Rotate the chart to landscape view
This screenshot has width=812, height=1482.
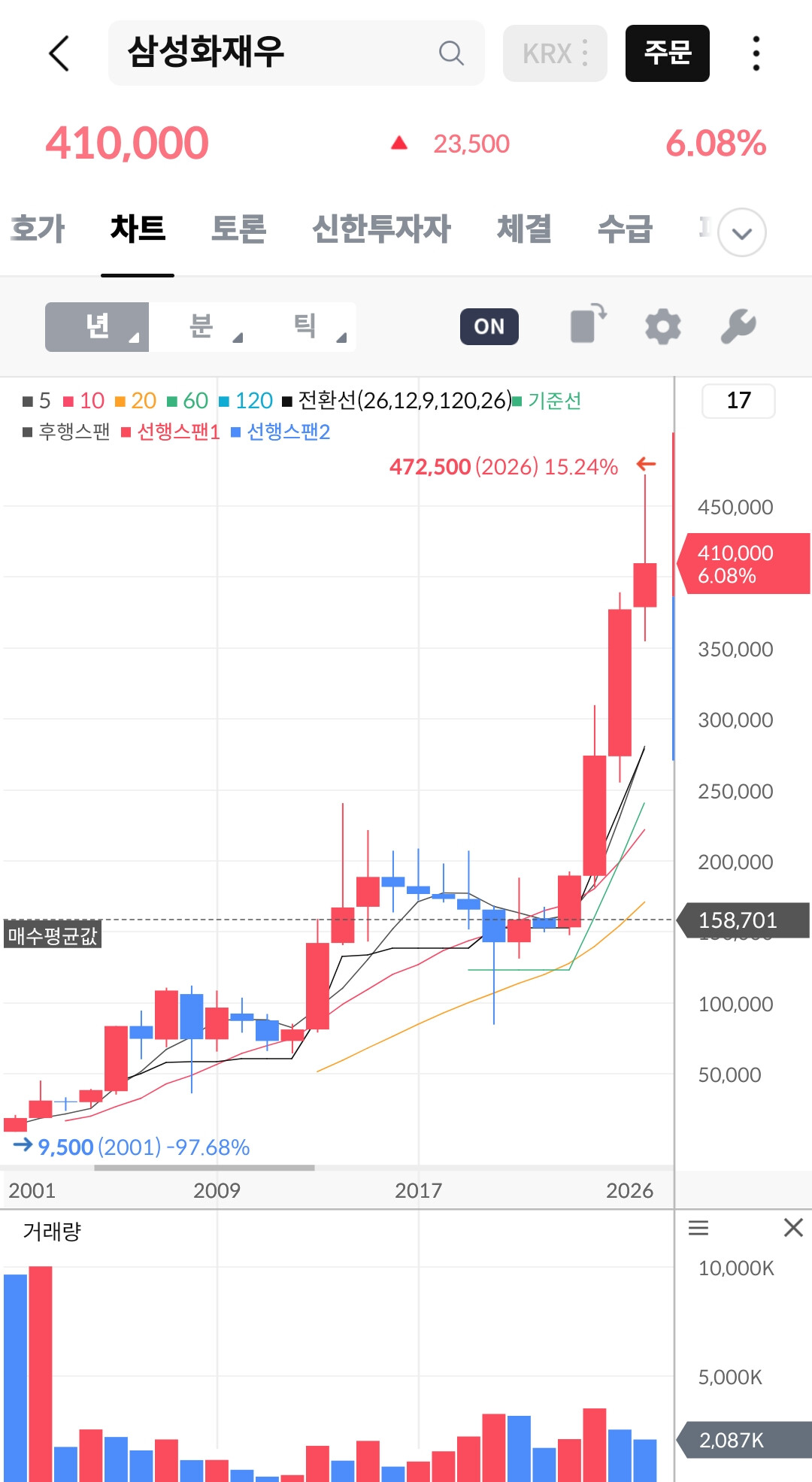pos(589,323)
